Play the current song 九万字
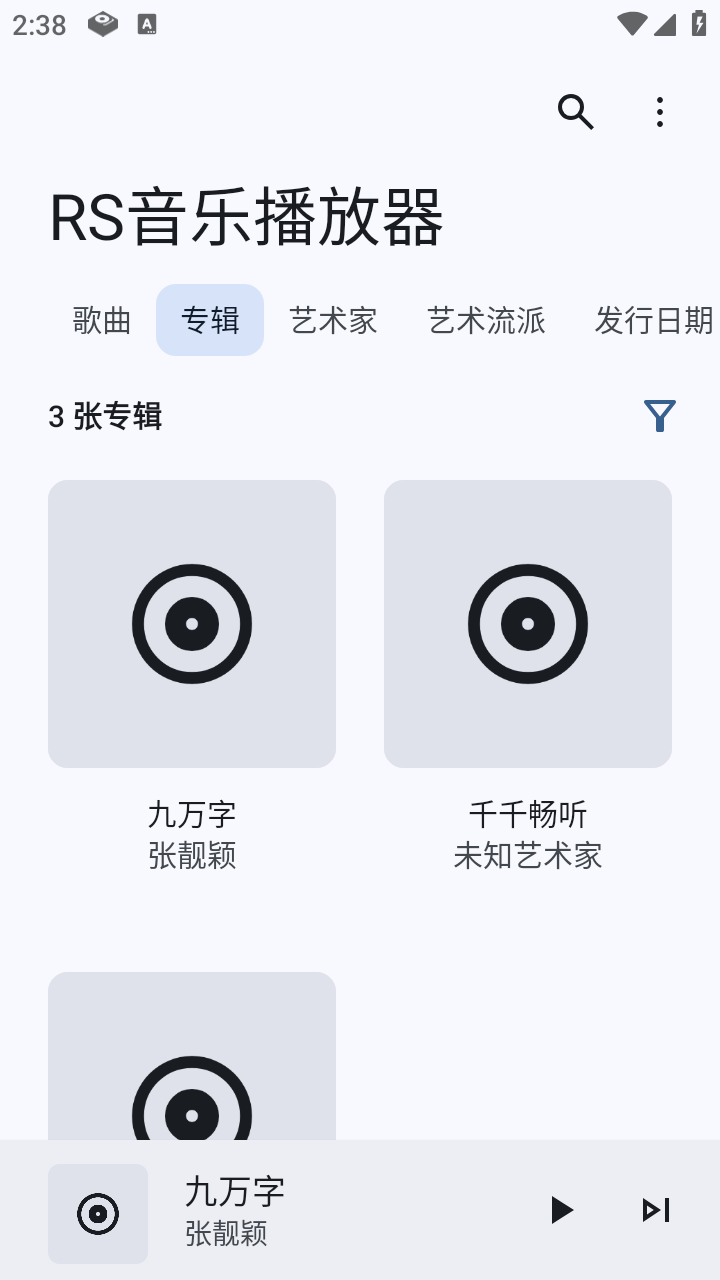Screen dimensions: 720x1280 tap(561, 1210)
